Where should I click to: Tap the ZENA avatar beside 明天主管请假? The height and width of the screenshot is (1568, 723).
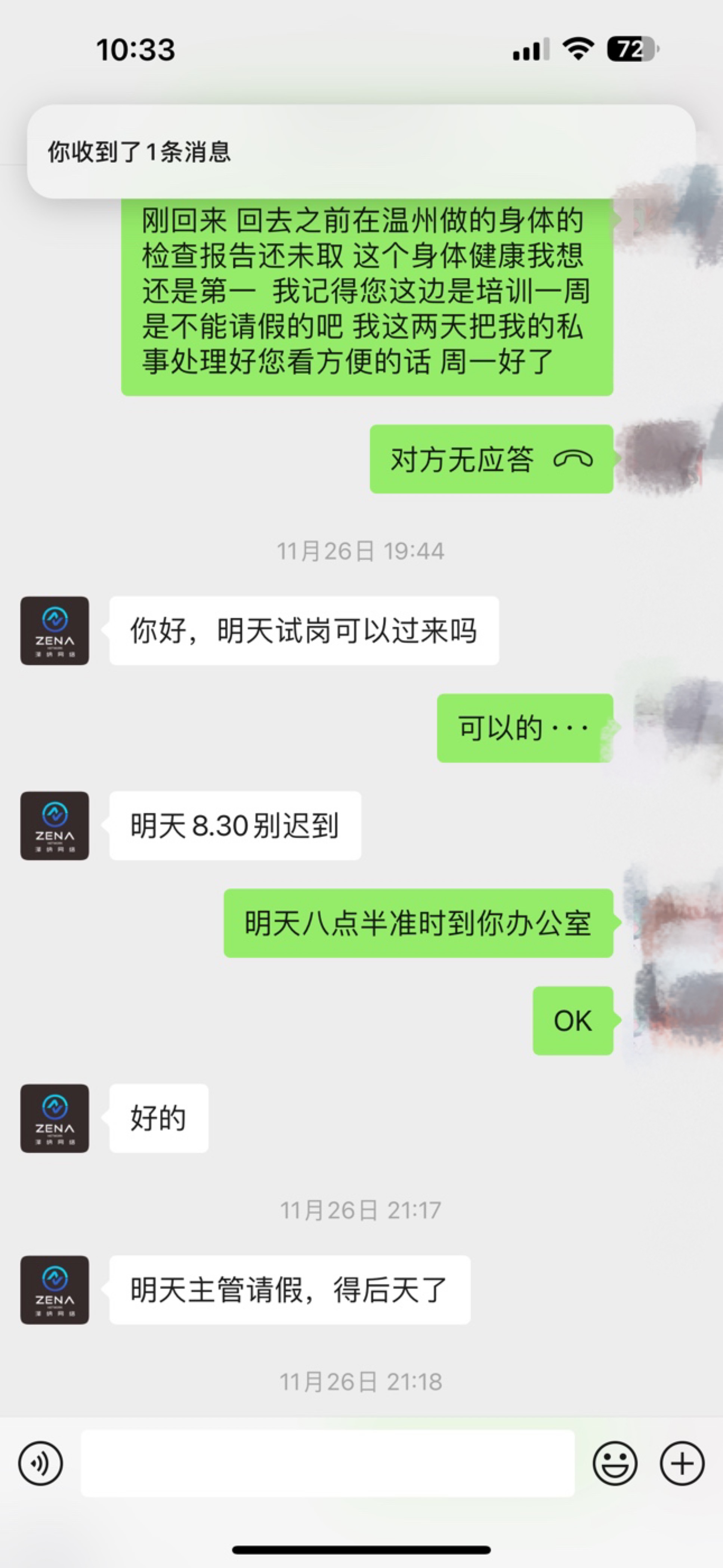(x=55, y=1290)
